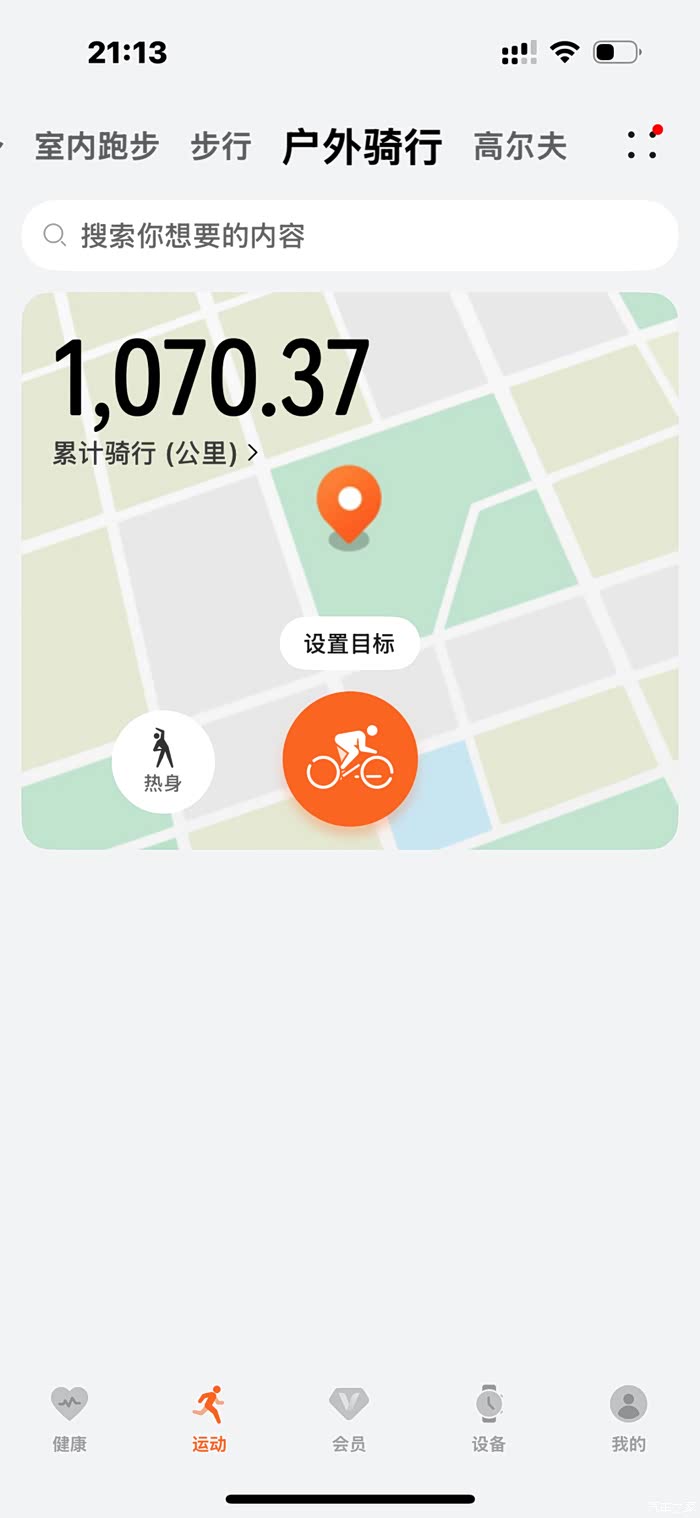
Task: Select the 高尔夫 tab
Action: (x=520, y=147)
